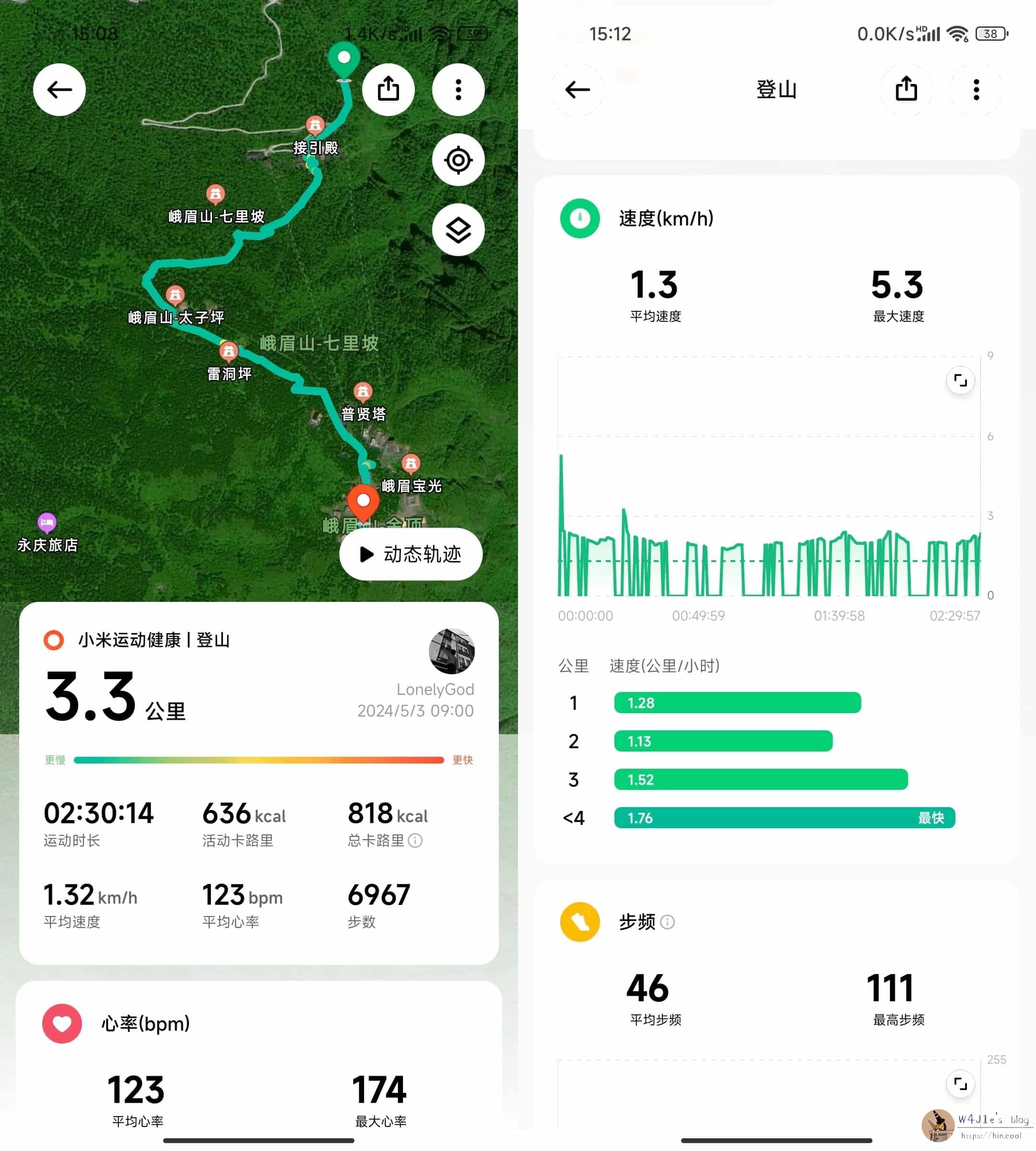Tap the back arrow beside the 登山 title
Image resolution: width=1036 pixels, height=1151 pixels.
click(577, 89)
